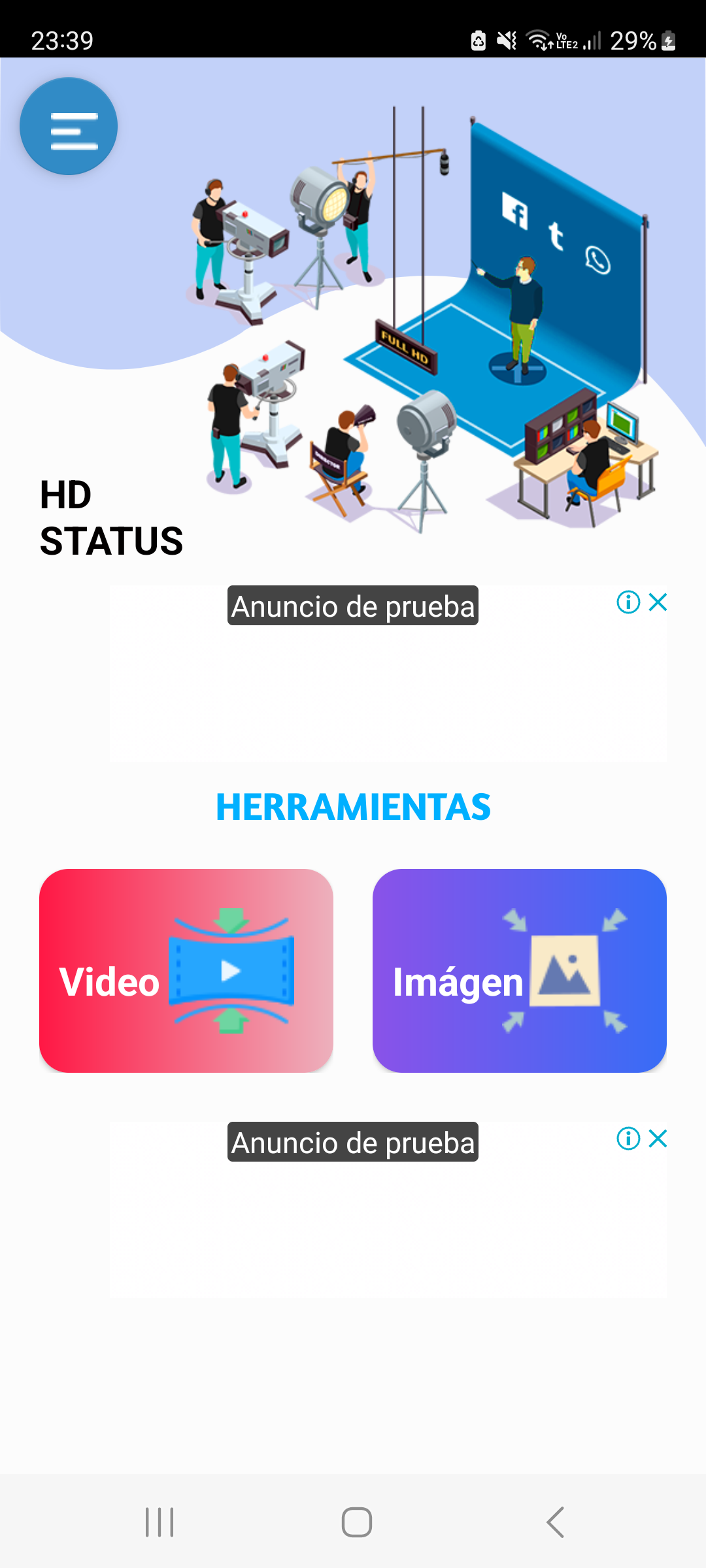The image size is (706, 1568).
Task: Open the Video tool card
Action: tap(187, 970)
